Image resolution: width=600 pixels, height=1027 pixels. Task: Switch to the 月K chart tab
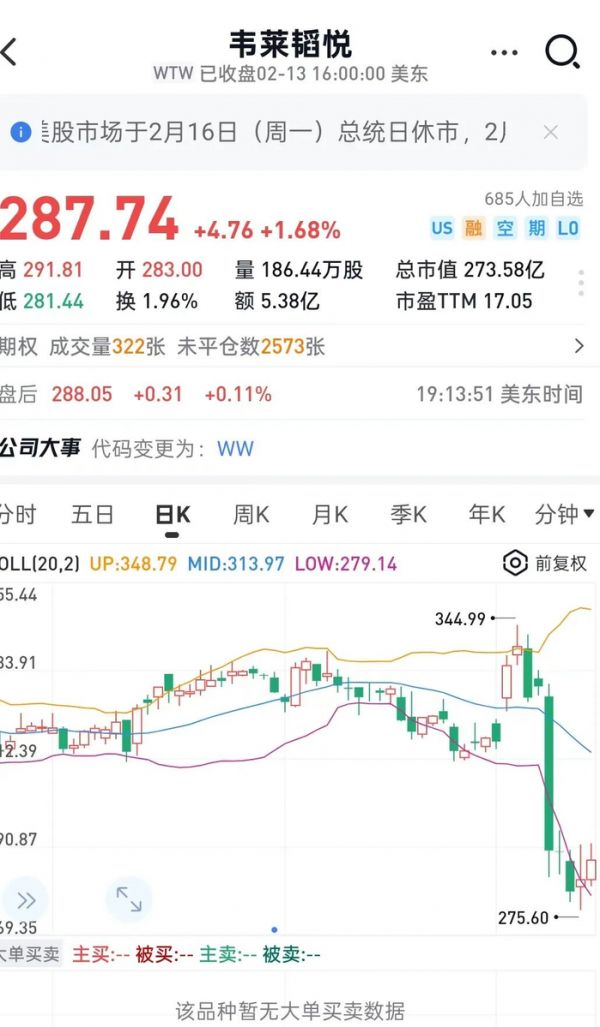[329, 514]
